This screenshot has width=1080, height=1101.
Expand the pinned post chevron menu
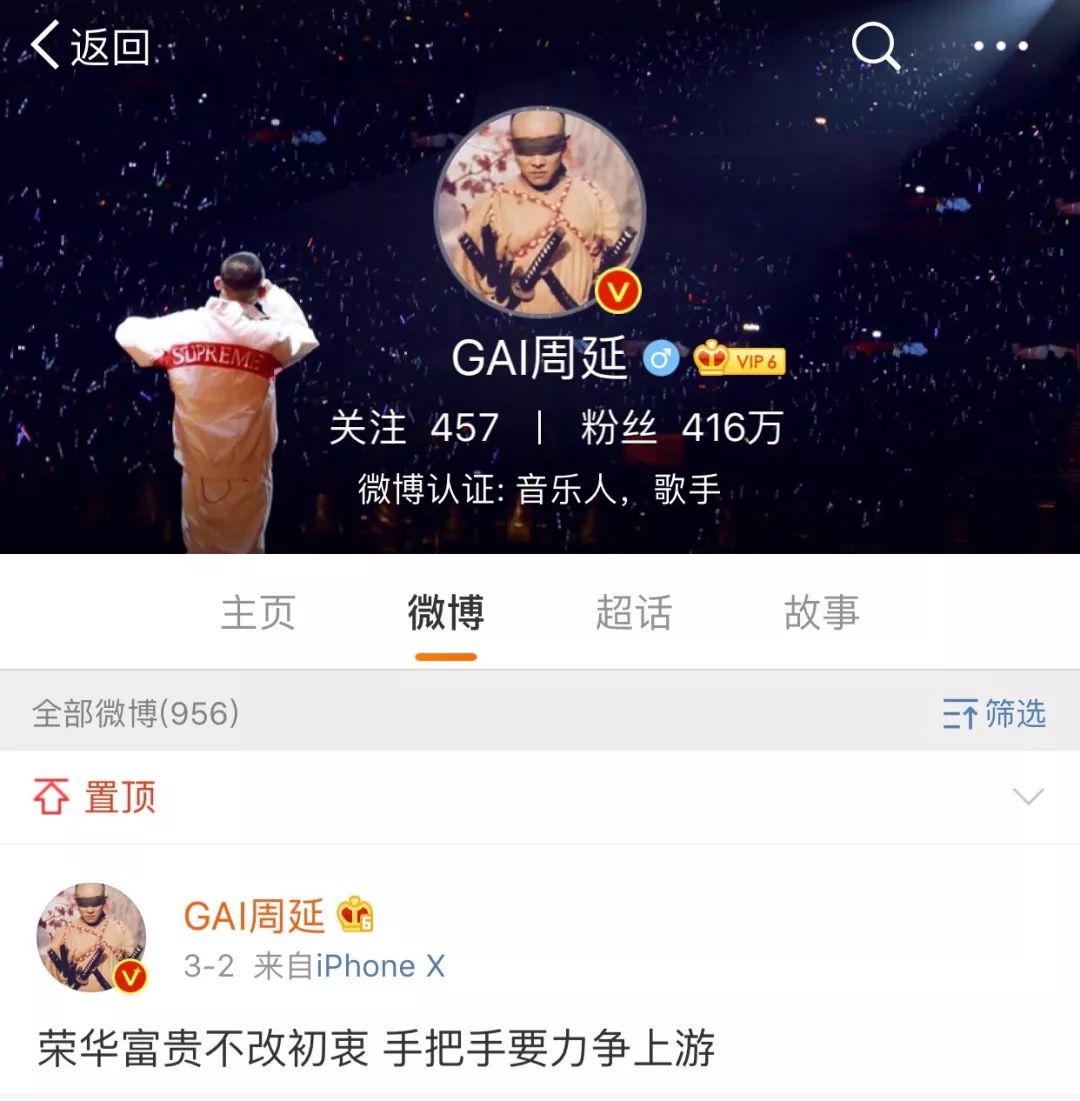tap(1028, 797)
